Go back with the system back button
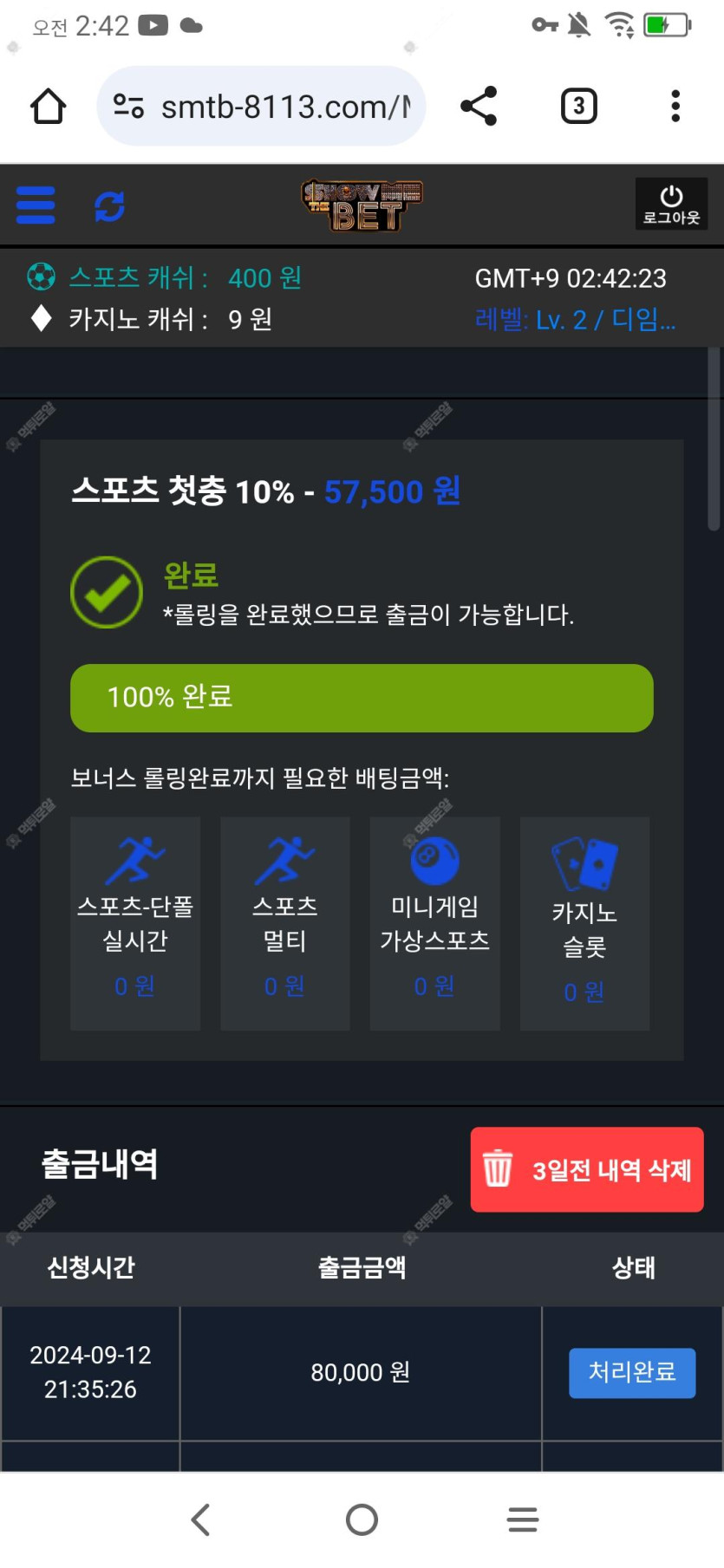 (x=200, y=1519)
